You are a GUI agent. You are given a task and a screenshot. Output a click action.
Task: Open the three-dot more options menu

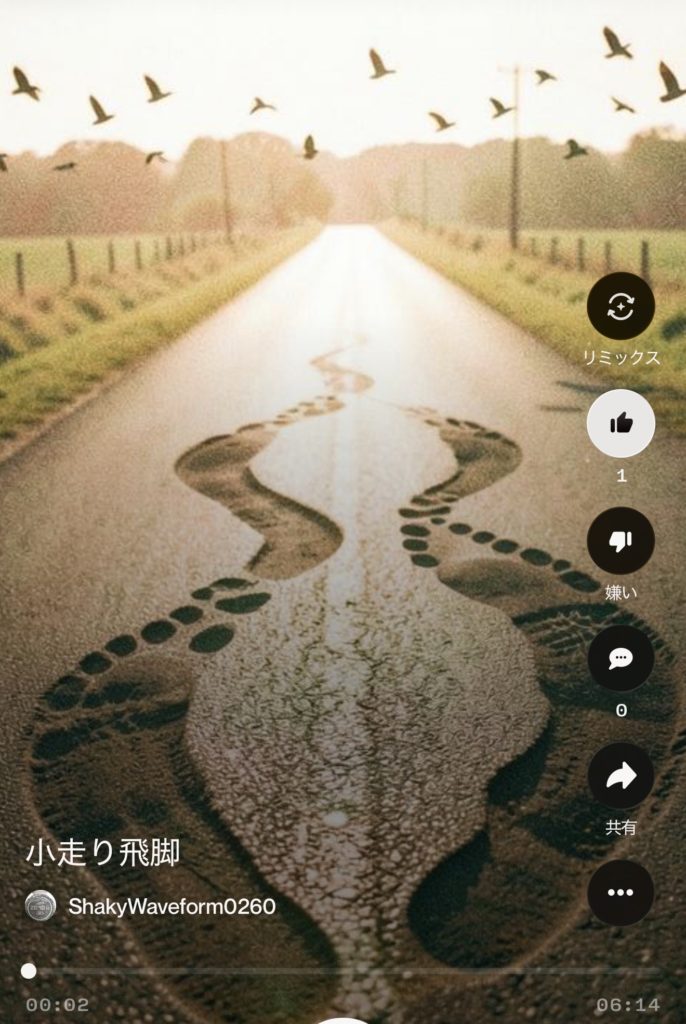[x=621, y=892]
